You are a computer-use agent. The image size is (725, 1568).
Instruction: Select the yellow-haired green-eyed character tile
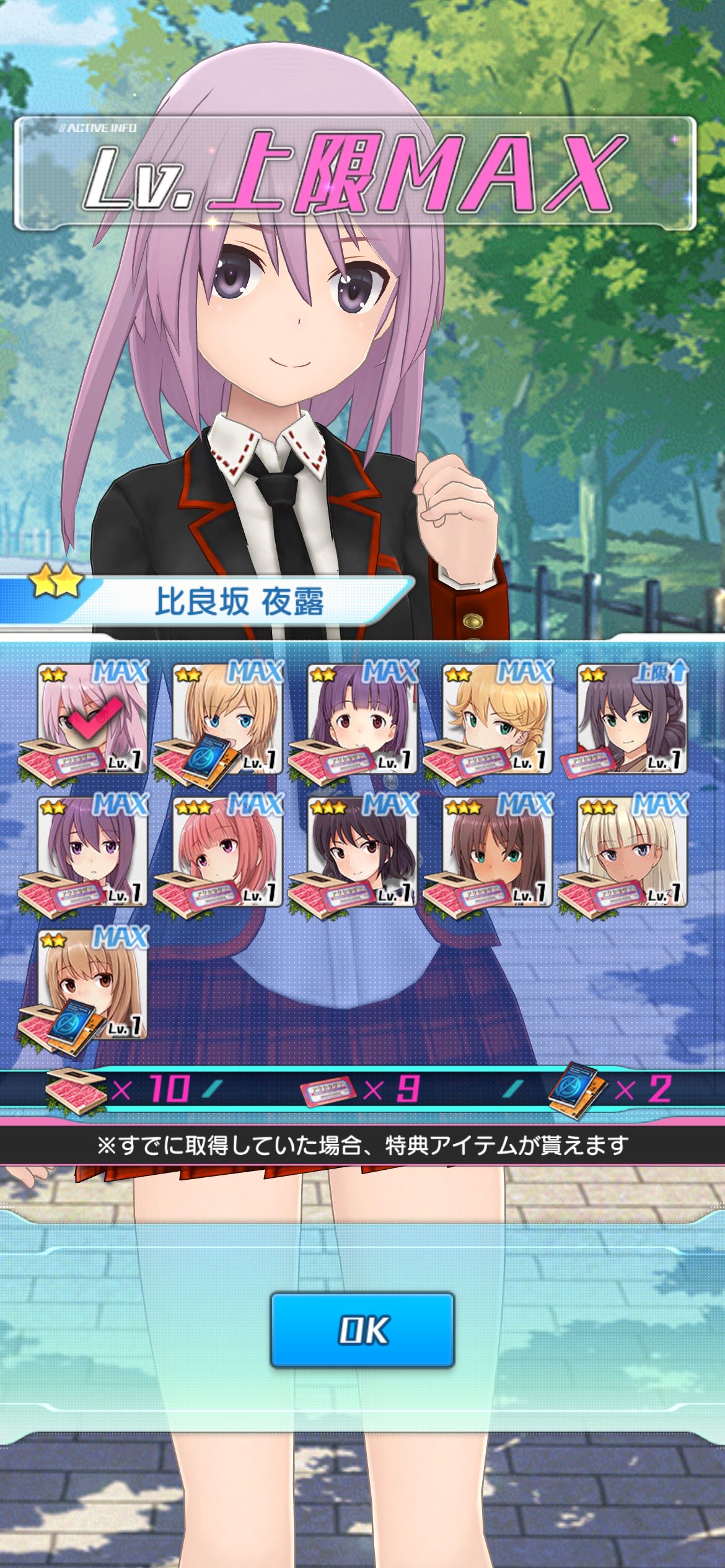pyautogui.click(x=496, y=720)
